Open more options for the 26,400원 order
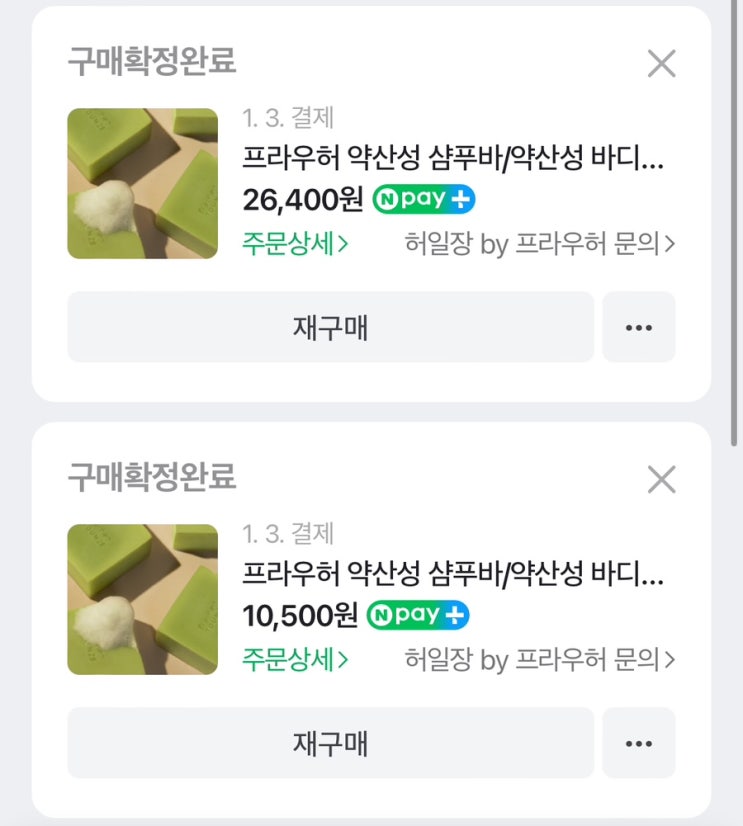This screenshot has height=826, width=743. click(x=639, y=327)
